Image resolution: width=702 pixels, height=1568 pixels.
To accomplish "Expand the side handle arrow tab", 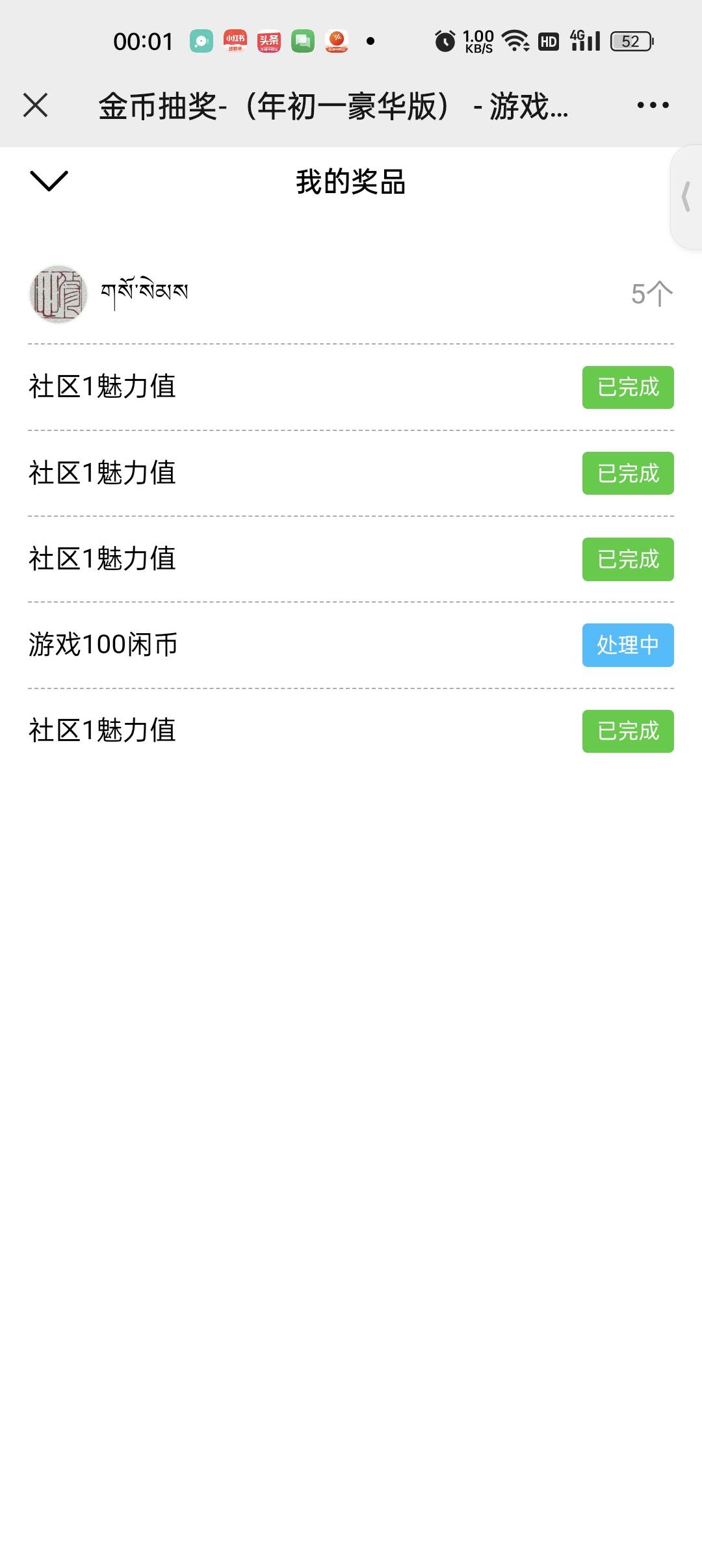I will point(686,197).
